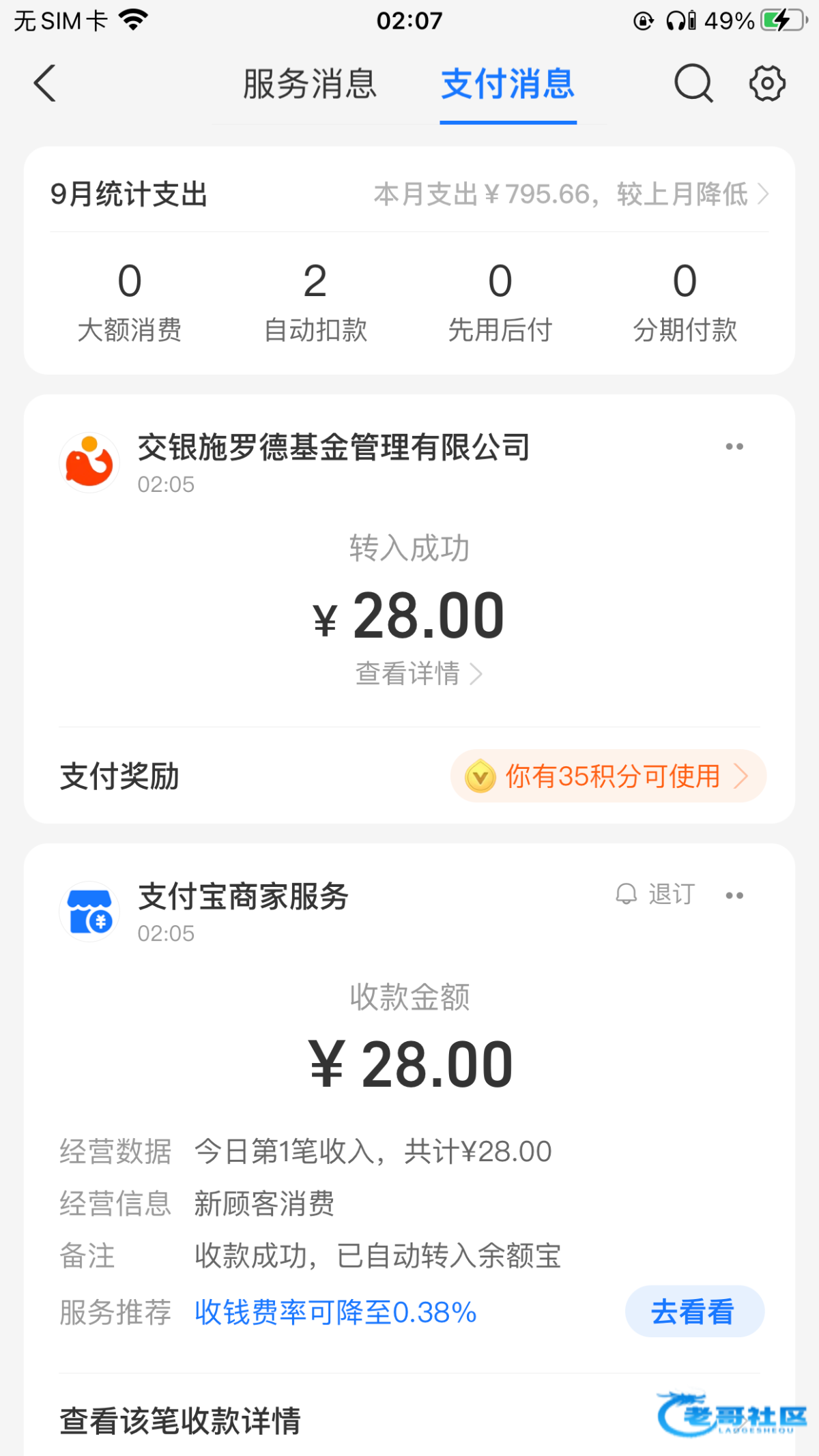
Task: View 先用后付 records
Action: pos(500,300)
